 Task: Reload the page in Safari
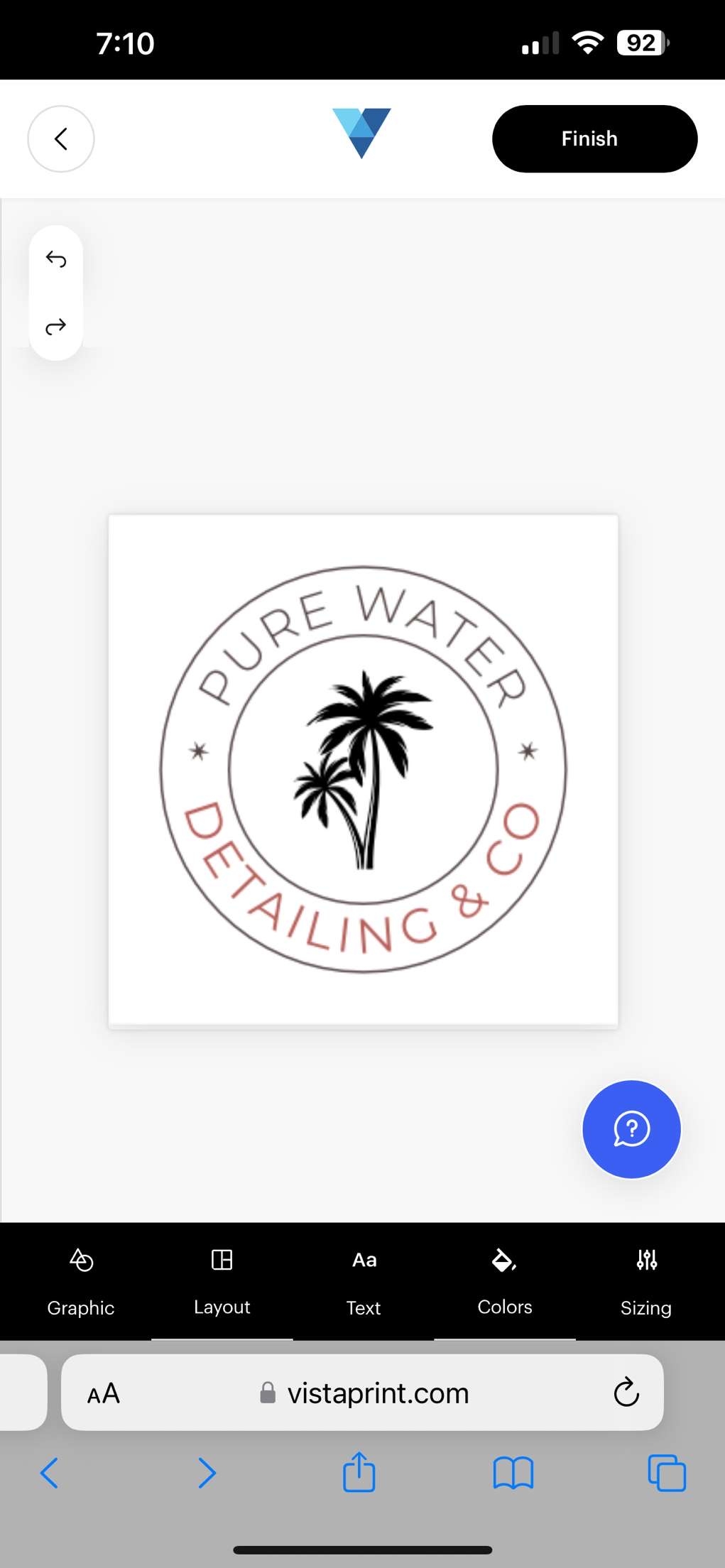coord(626,1393)
